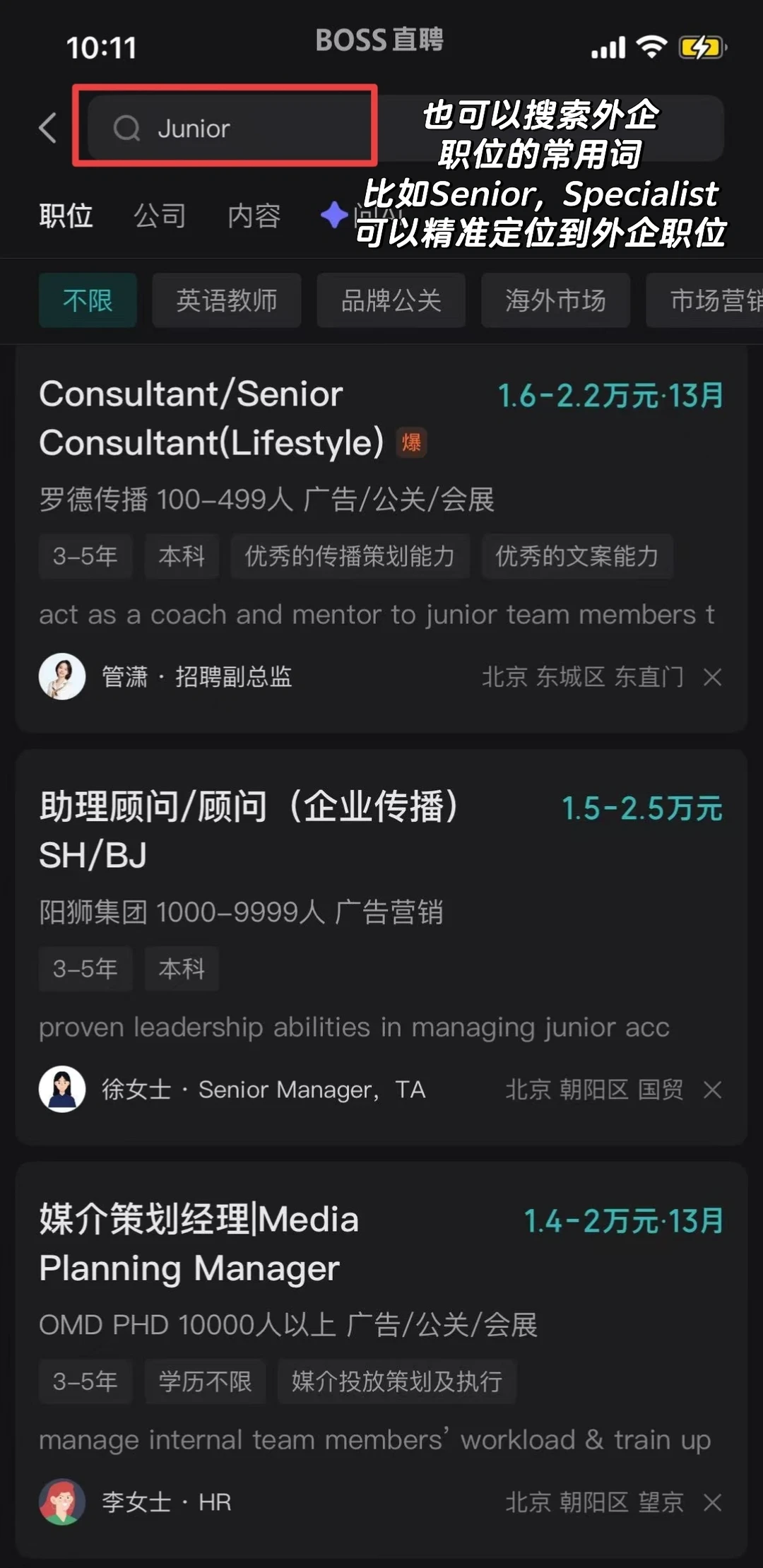The width and height of the screenshot is (763, 1568).
Task: Go back using the back arrow
Action: 47,129
